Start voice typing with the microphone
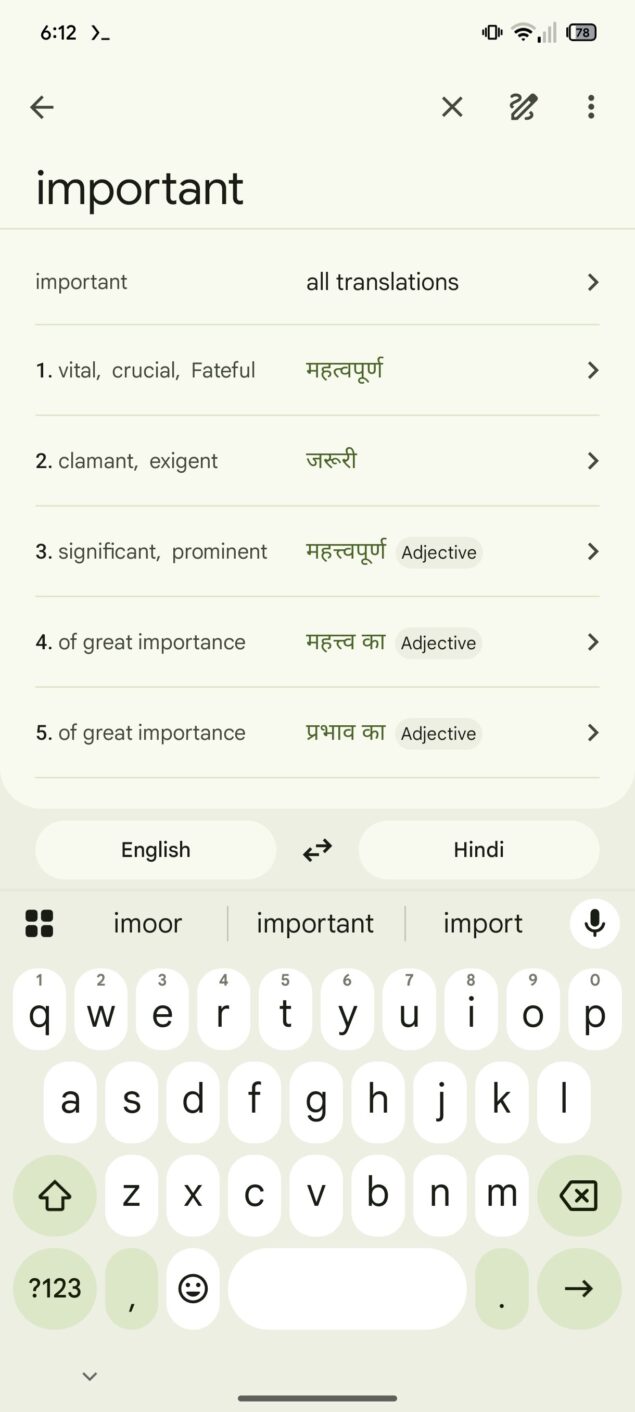Image resolution: width=635 pixels, height=1412 pixels. pyautogui.click(x=594, y=923)
